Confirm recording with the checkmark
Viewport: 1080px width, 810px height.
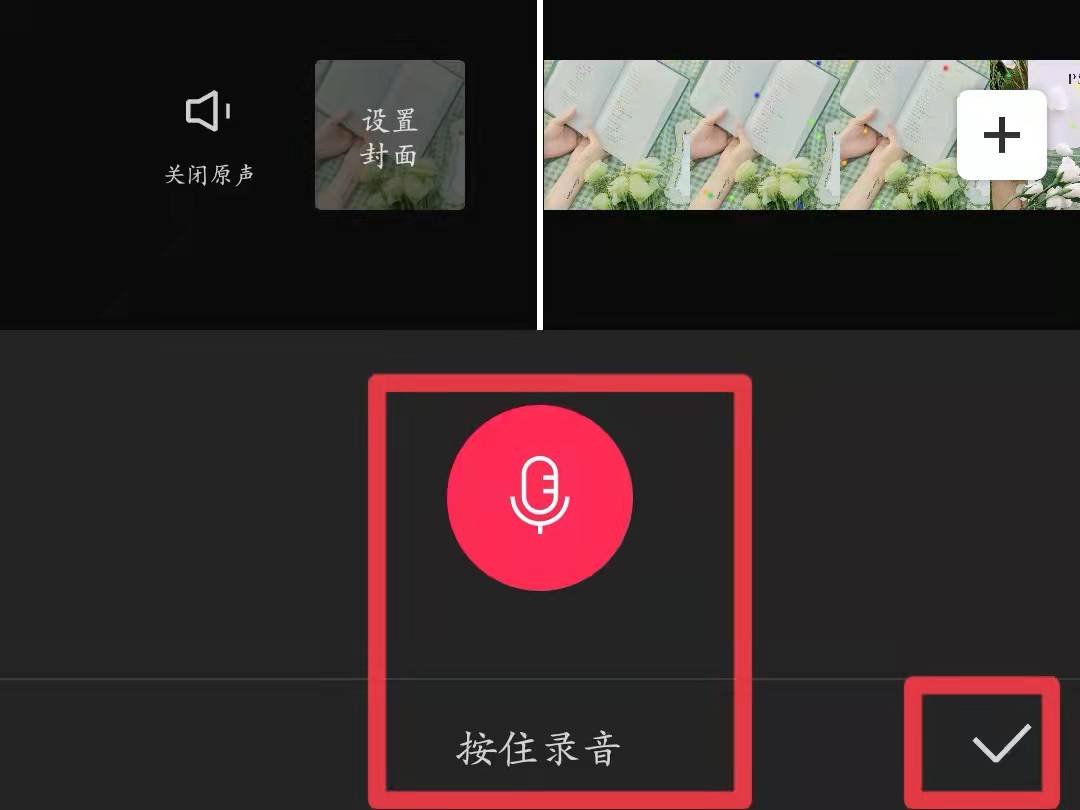[1001, 743]
